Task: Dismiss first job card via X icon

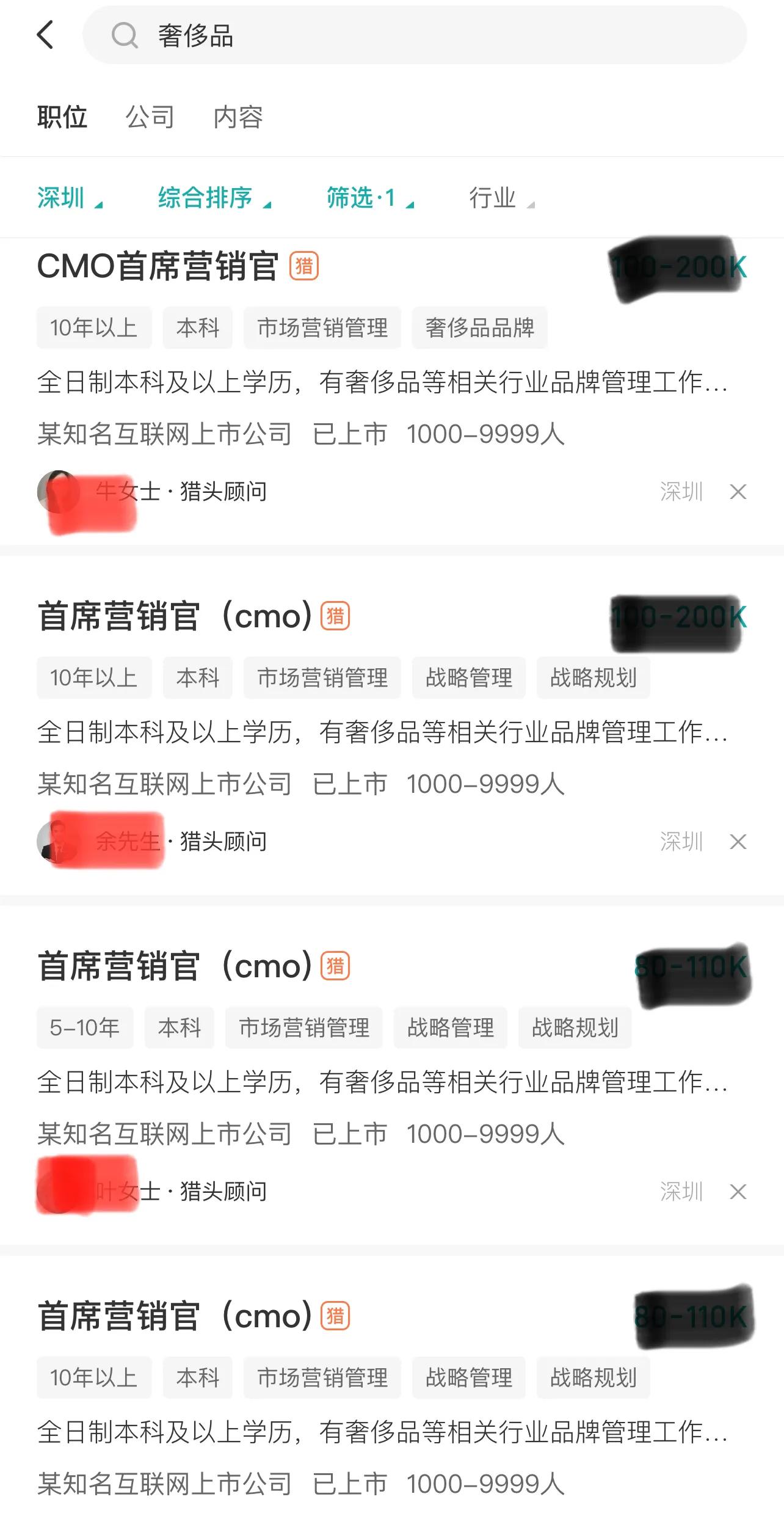Action: click(739, 491)
